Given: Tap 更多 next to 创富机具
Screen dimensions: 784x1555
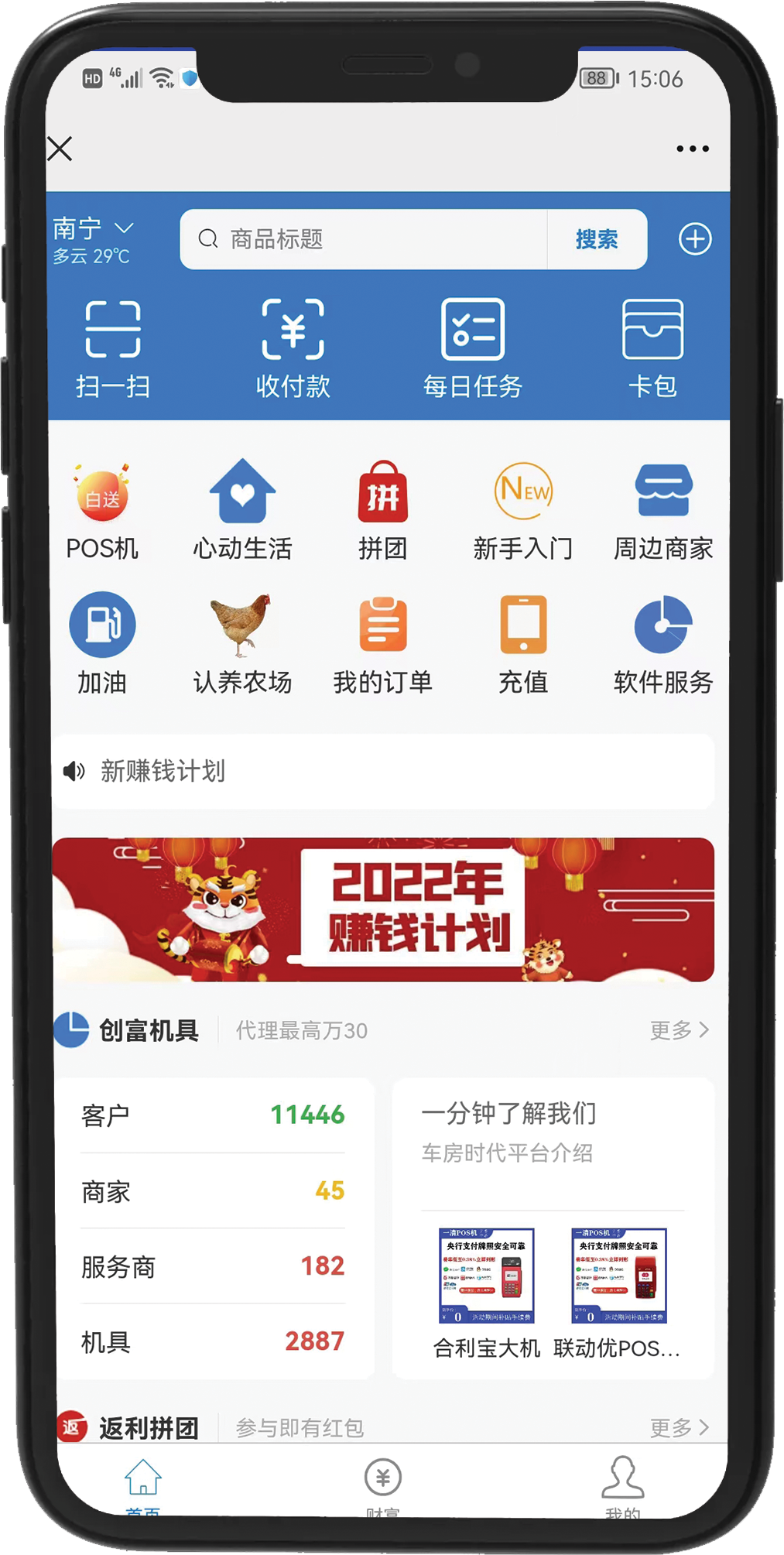Looking at the screenshot, I should point(679,1030).
